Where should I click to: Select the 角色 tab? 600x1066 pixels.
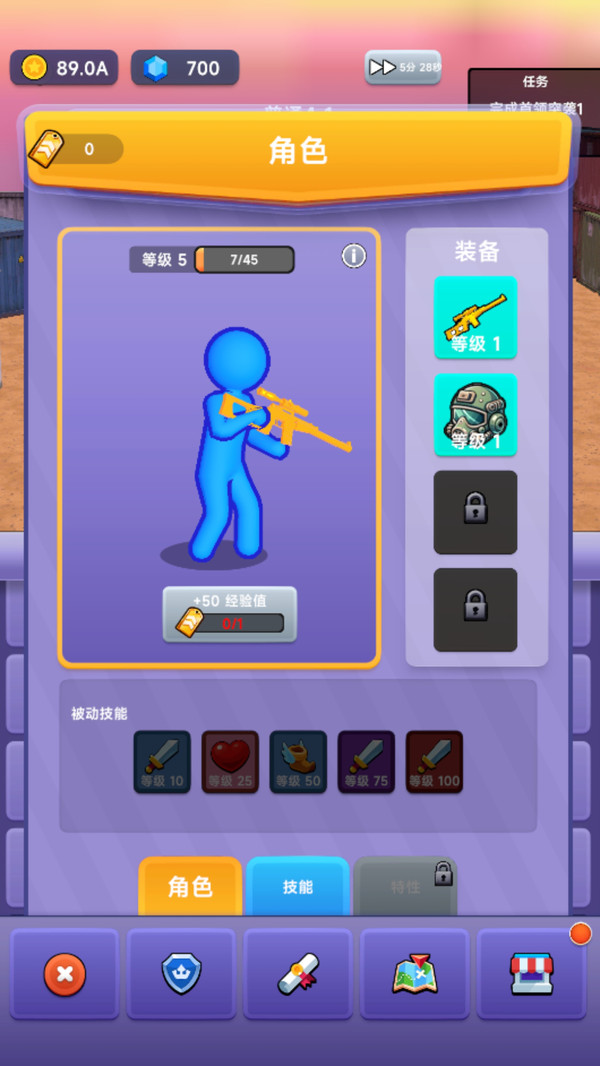tap(190, 887)
